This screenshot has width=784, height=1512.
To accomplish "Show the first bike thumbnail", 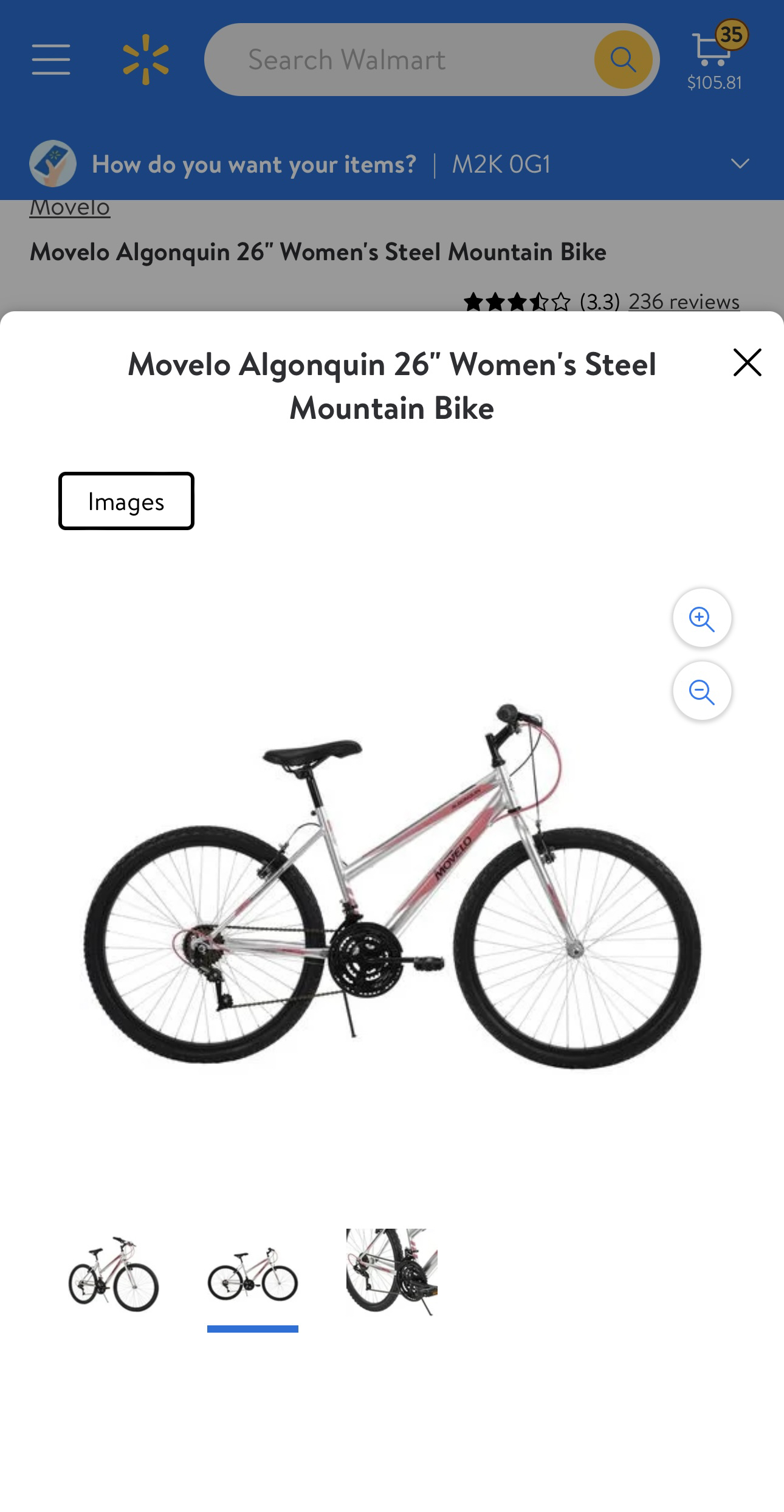I will point(114,1273).
